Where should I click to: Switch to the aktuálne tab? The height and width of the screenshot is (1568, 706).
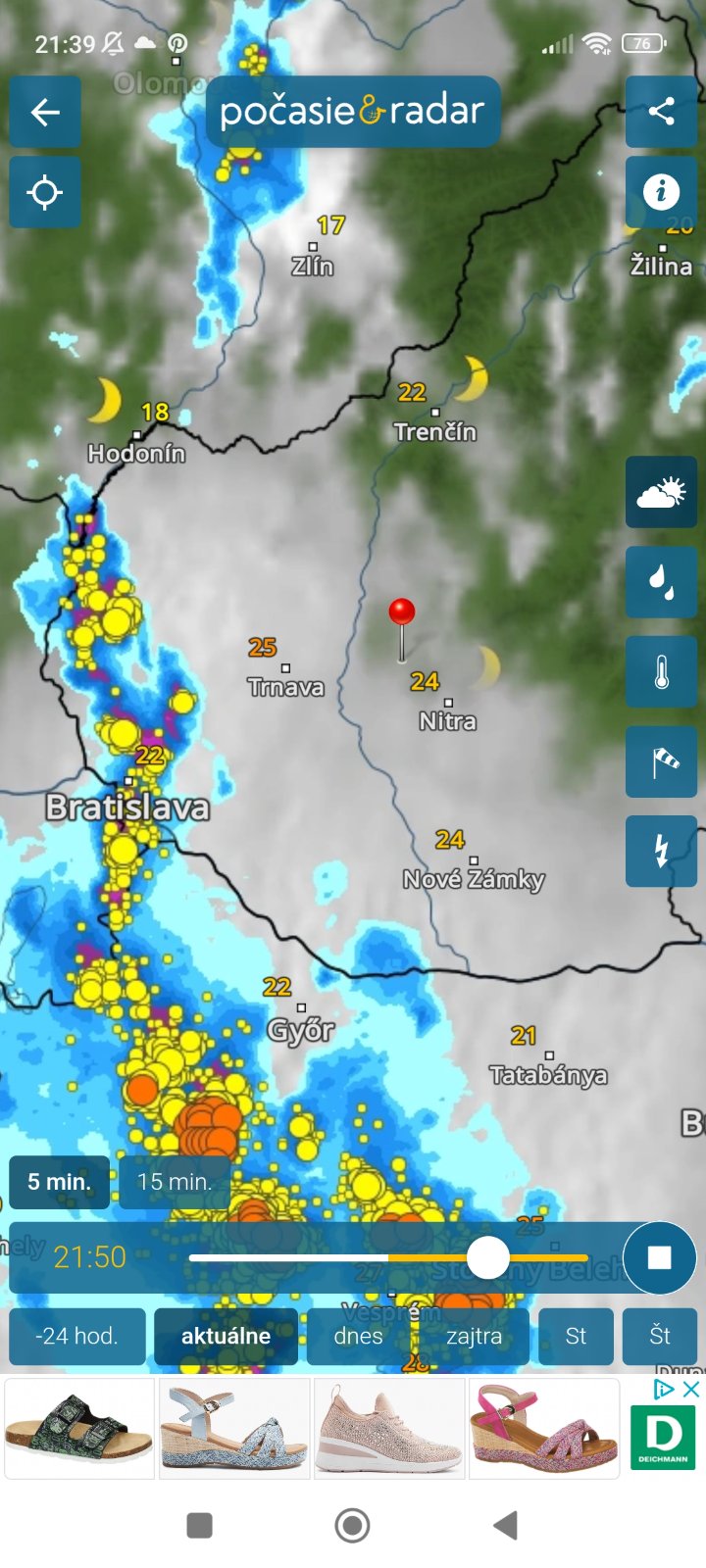226,1336
